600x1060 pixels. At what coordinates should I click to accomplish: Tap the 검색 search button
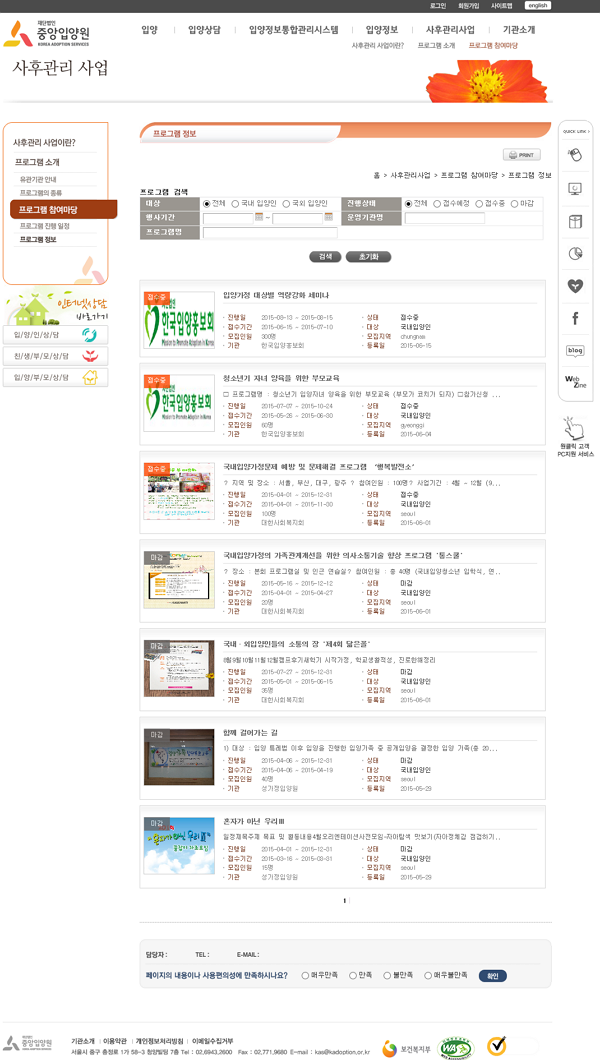(x=325, y=257)
